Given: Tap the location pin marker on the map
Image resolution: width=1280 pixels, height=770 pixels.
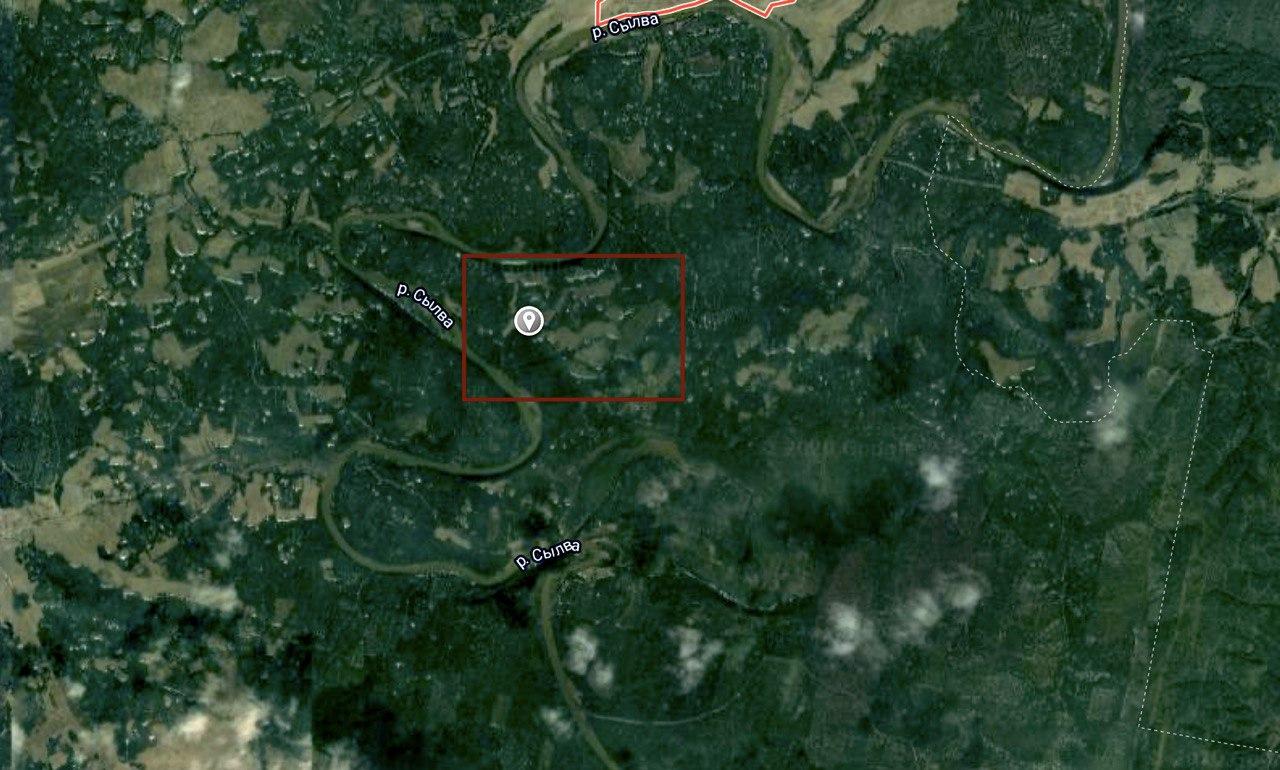Looking at the screenshot, I should (529, 321).
